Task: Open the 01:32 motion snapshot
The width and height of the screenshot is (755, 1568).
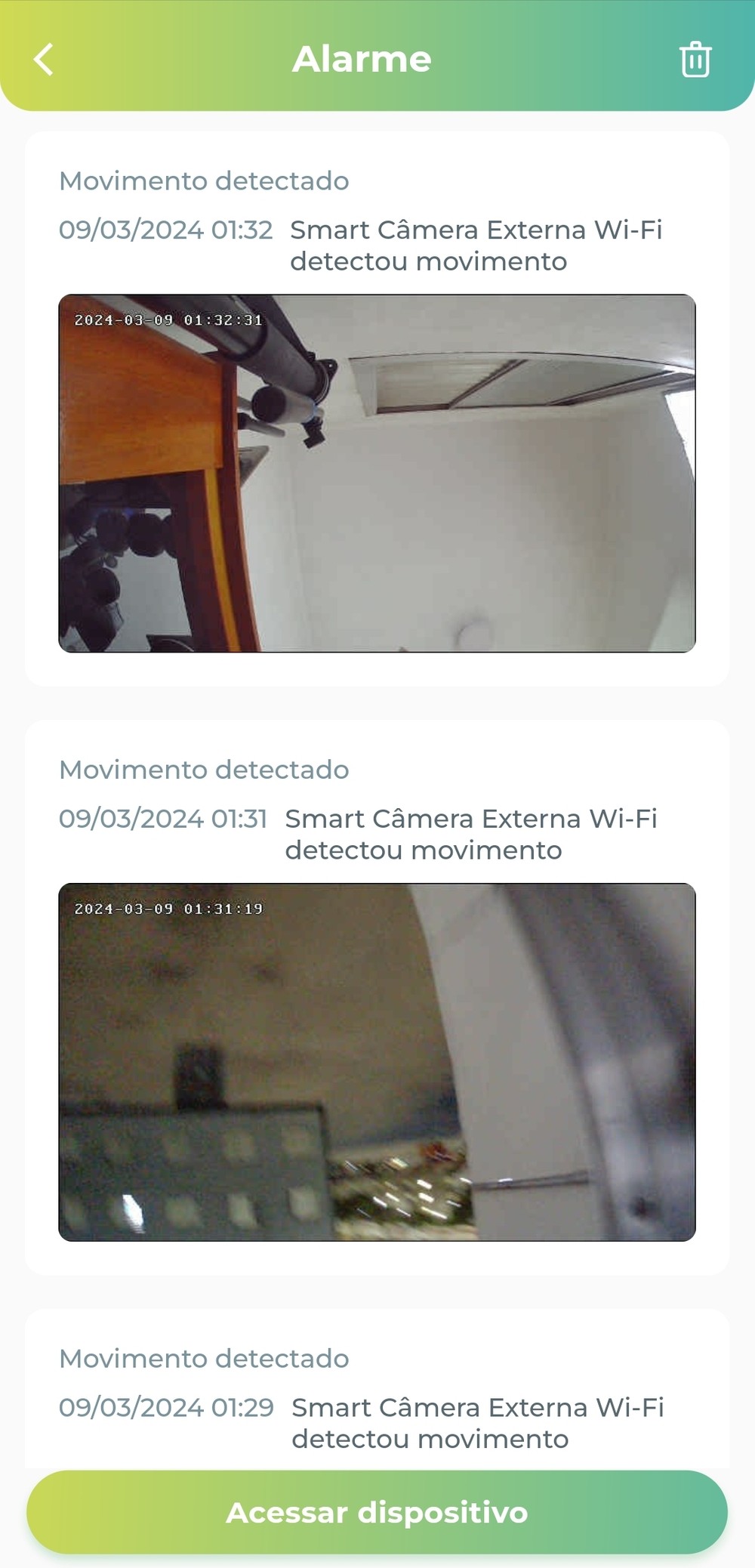Action: pyautogui.click(x=377, y=473)
